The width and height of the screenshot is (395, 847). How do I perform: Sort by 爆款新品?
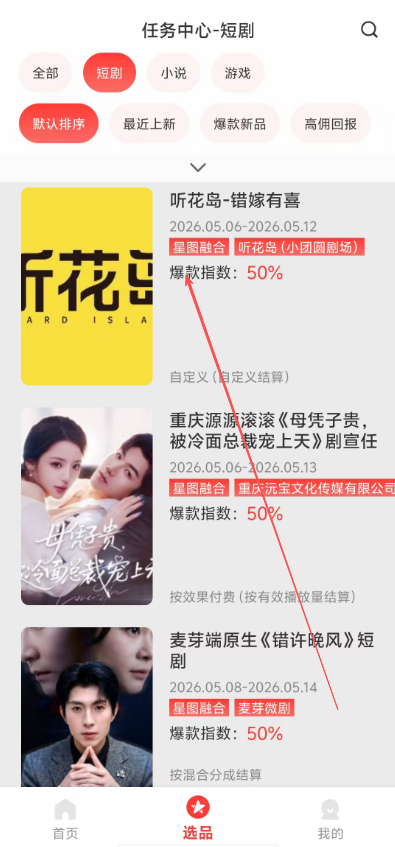tap(240, 124)
